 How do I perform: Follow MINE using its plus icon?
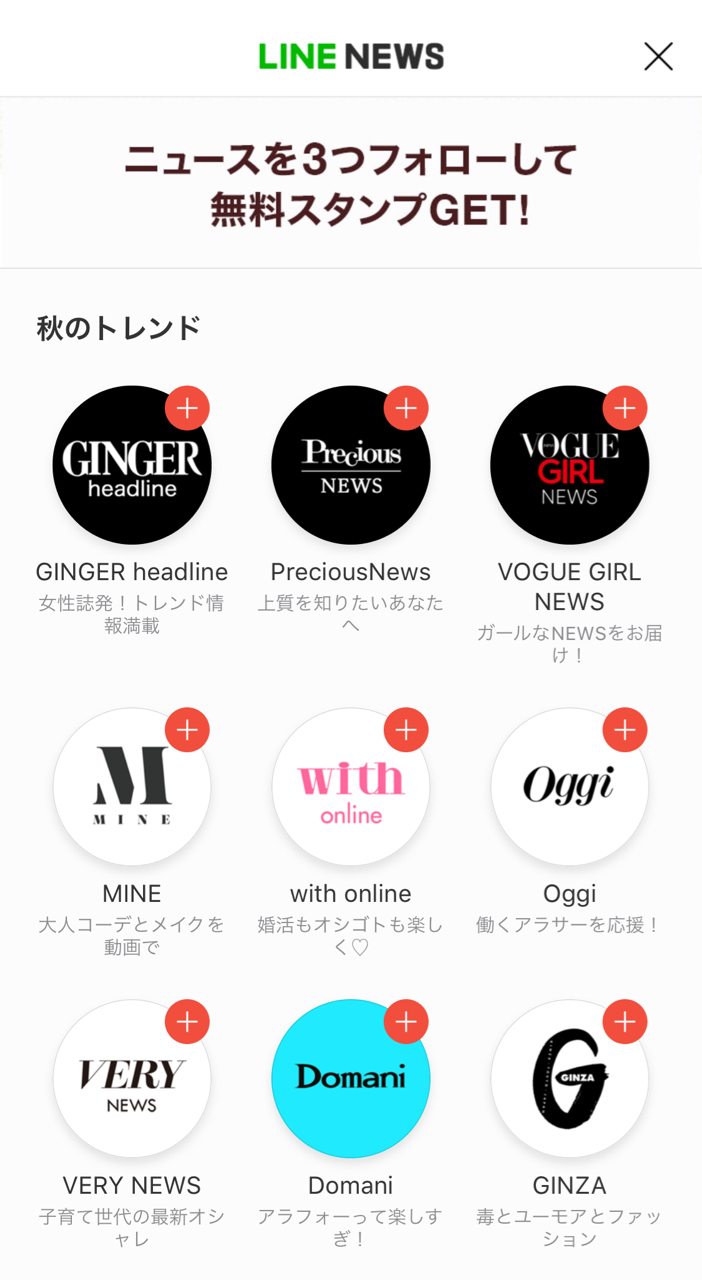pos(187,730)
